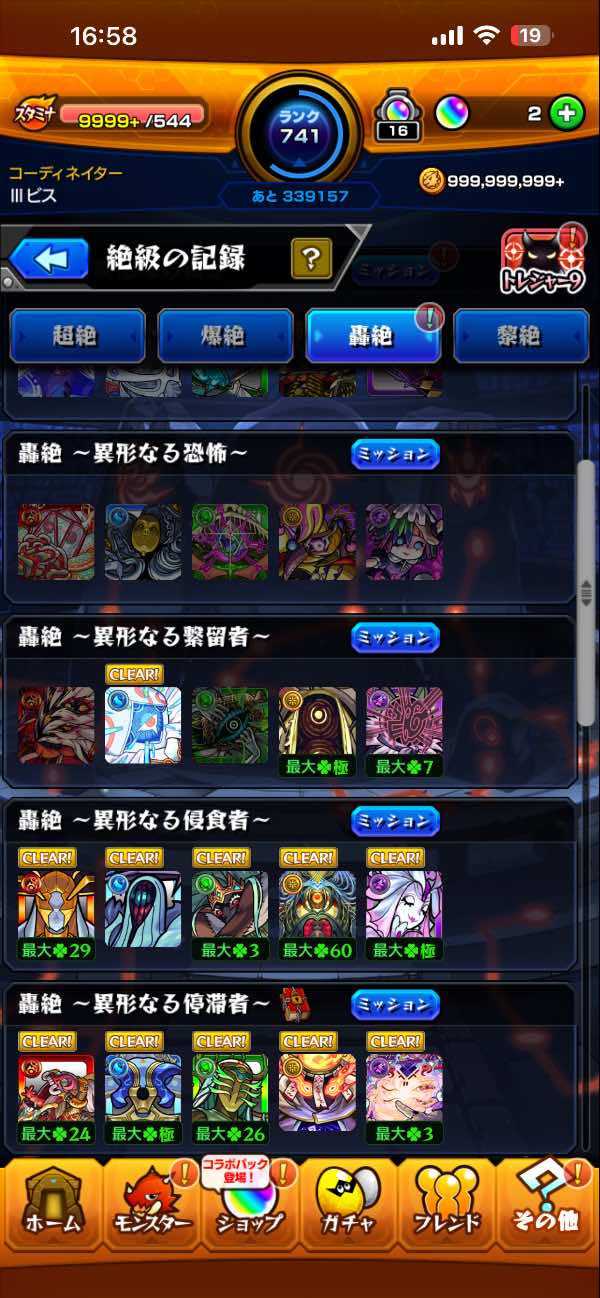Open the Treasure 9 icon
The height and width of the screenshot is (1298, 600).
pos(541,264)
